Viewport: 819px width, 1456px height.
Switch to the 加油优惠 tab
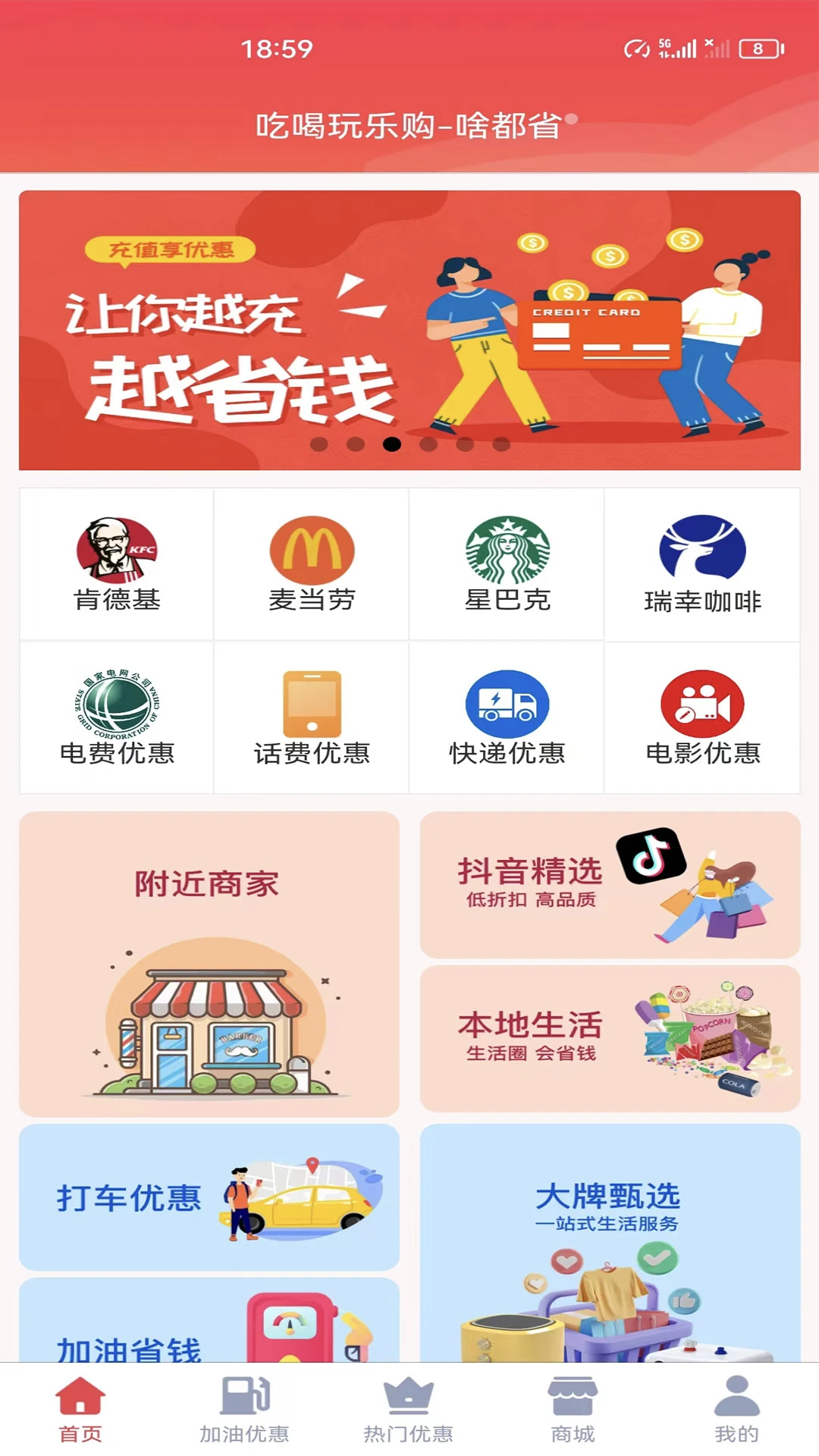(244, 1410)
